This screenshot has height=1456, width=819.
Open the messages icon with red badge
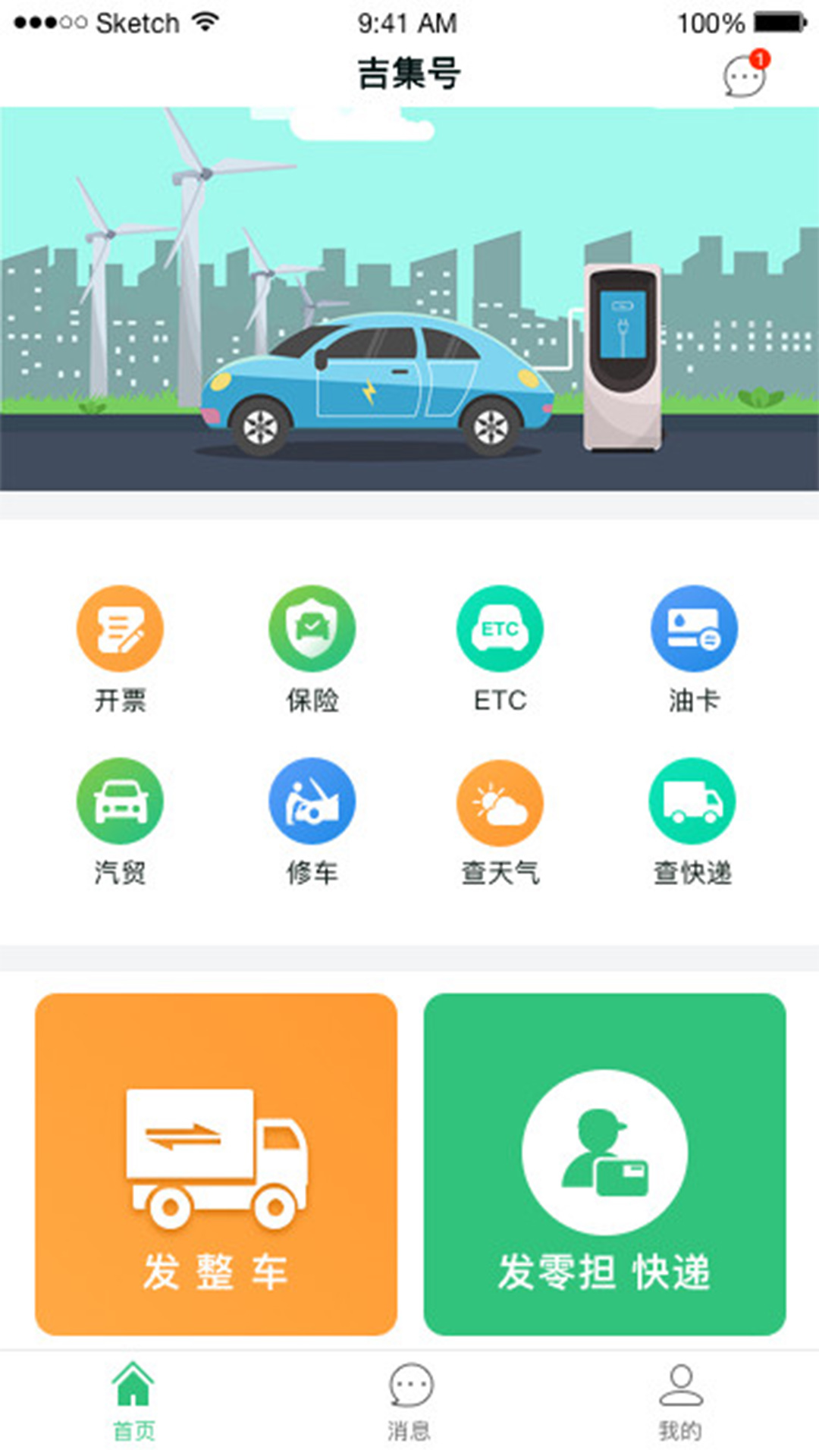[744, 75]
